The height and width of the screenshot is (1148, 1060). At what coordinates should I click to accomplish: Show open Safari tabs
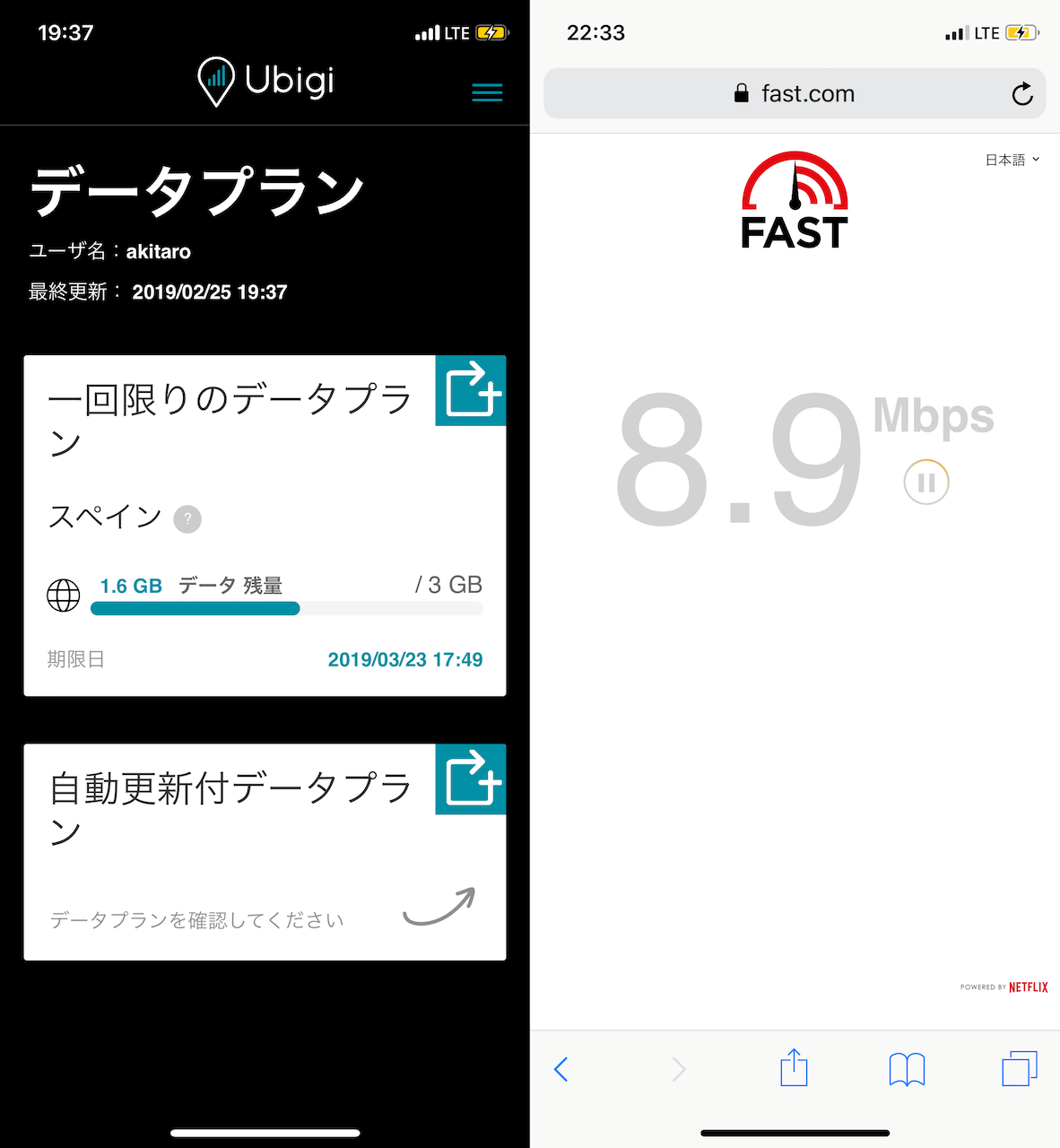point(1019,1069)
